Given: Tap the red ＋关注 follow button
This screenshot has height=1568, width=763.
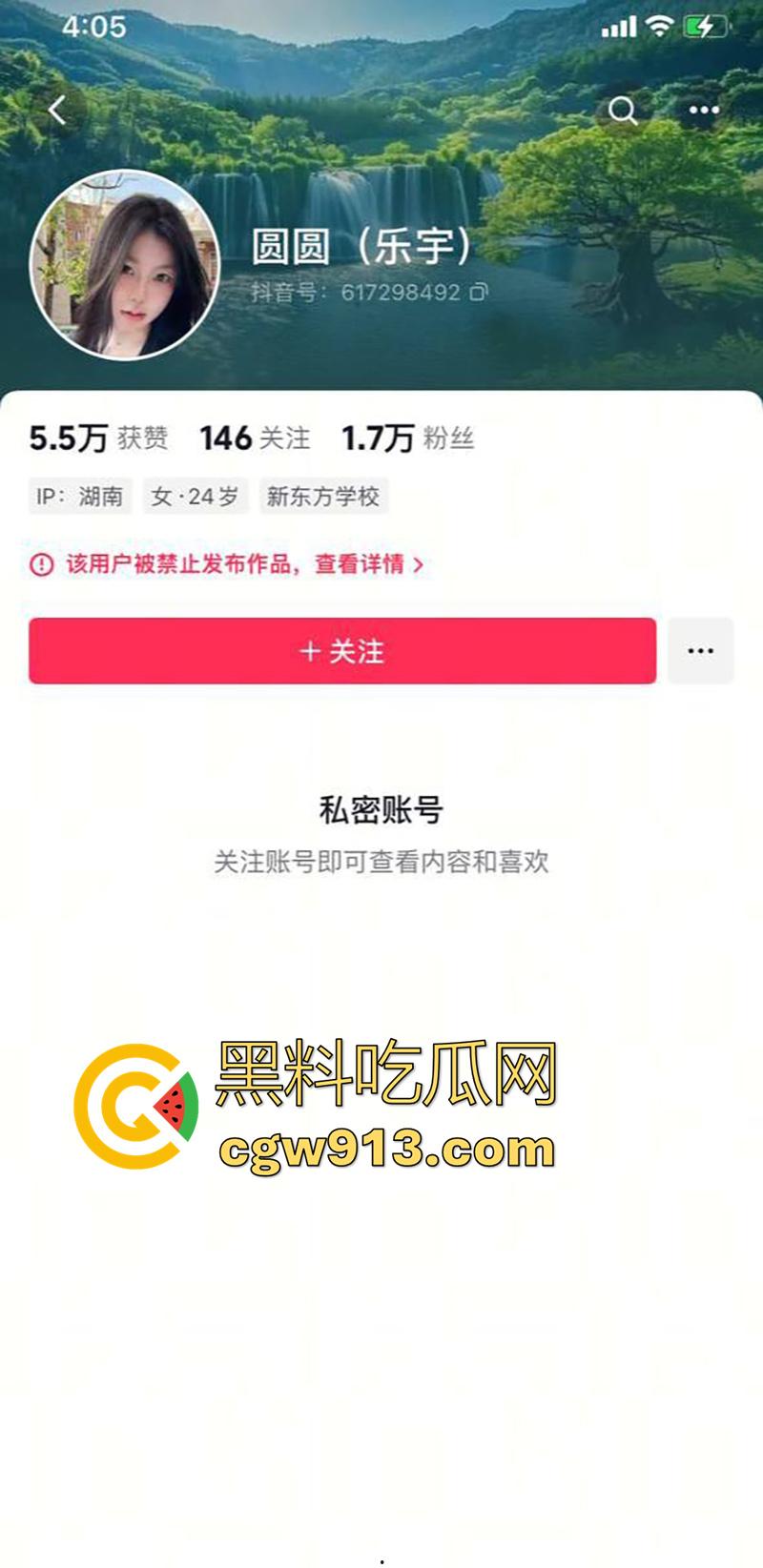Looking at the screenshot, I should (x=340, y=650).
